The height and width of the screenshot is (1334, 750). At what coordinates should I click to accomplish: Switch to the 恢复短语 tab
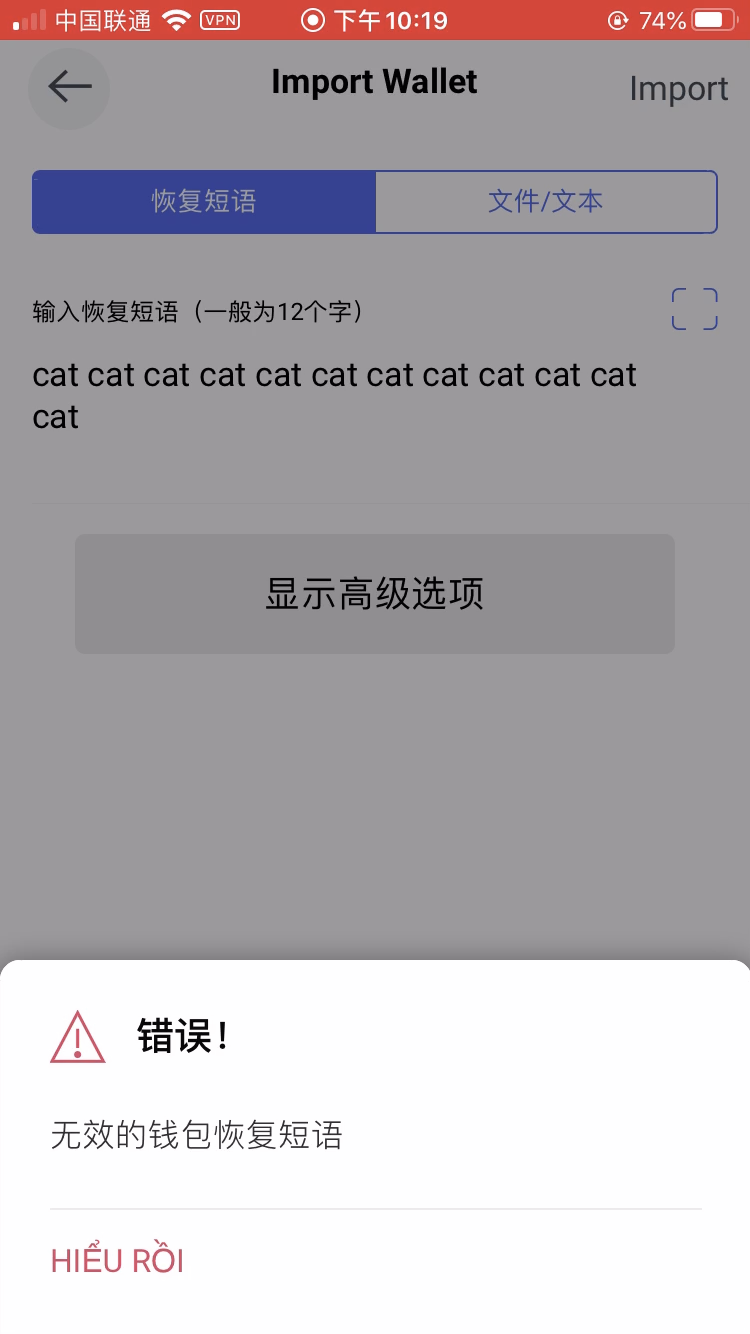point(204,202)
